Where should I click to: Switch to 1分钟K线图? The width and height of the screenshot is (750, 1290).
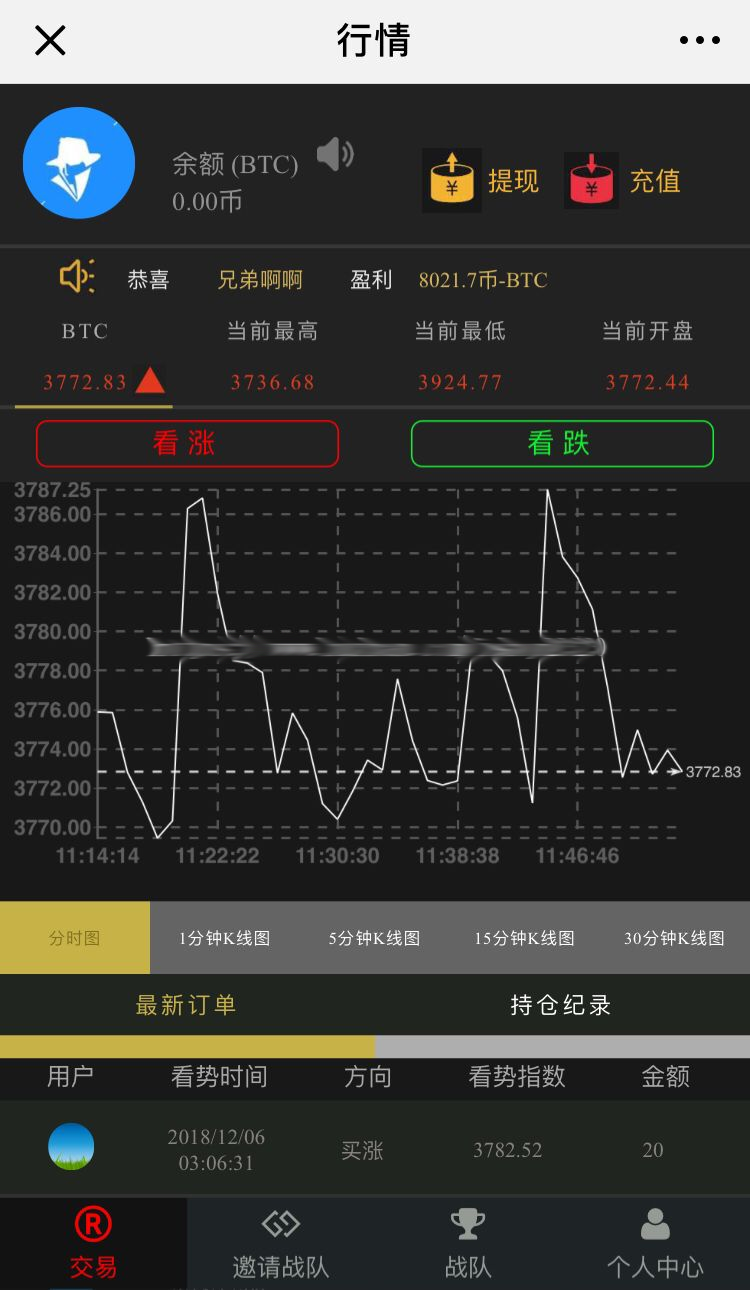225,938
